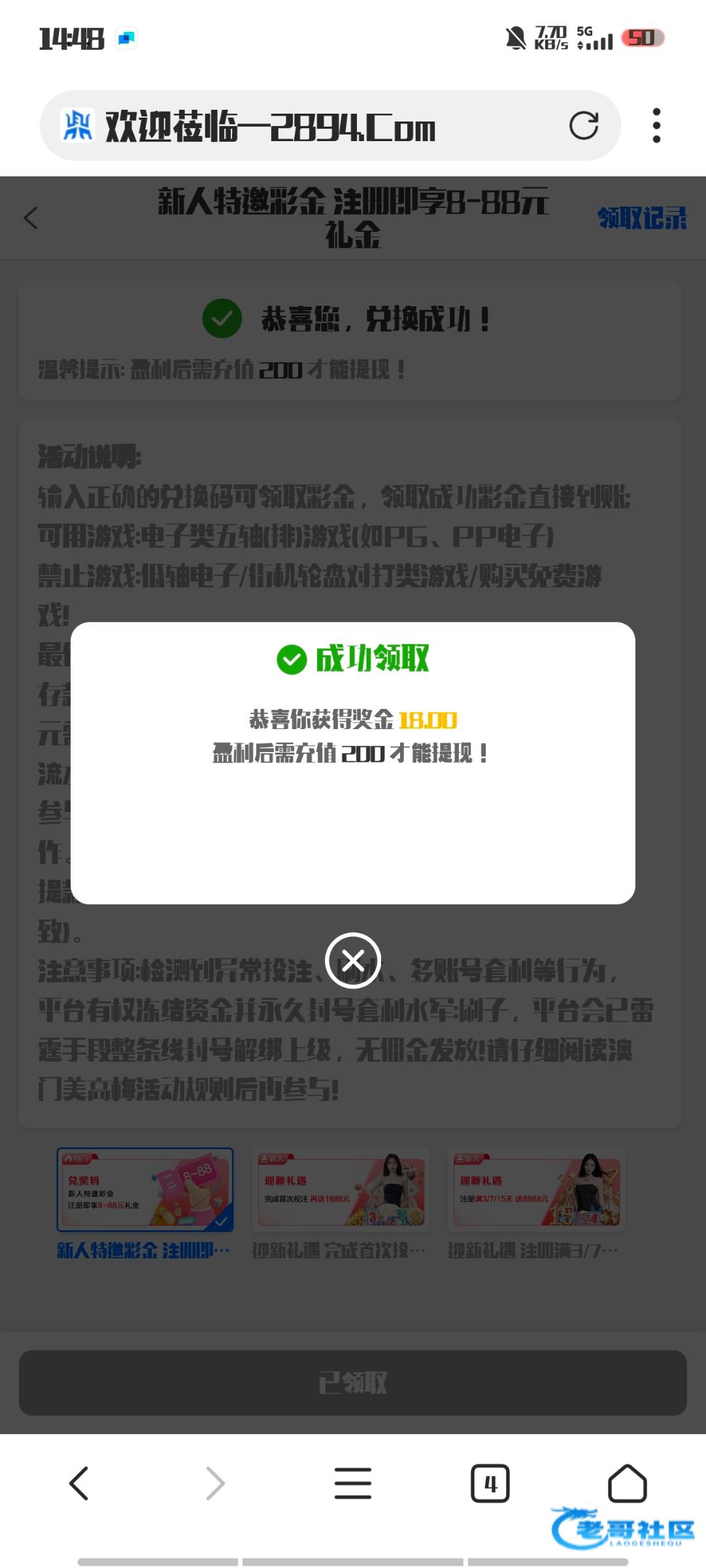Screen dimensions: 706x1568
Task: Open 领取记录 claim history
Action: [641, 218]
